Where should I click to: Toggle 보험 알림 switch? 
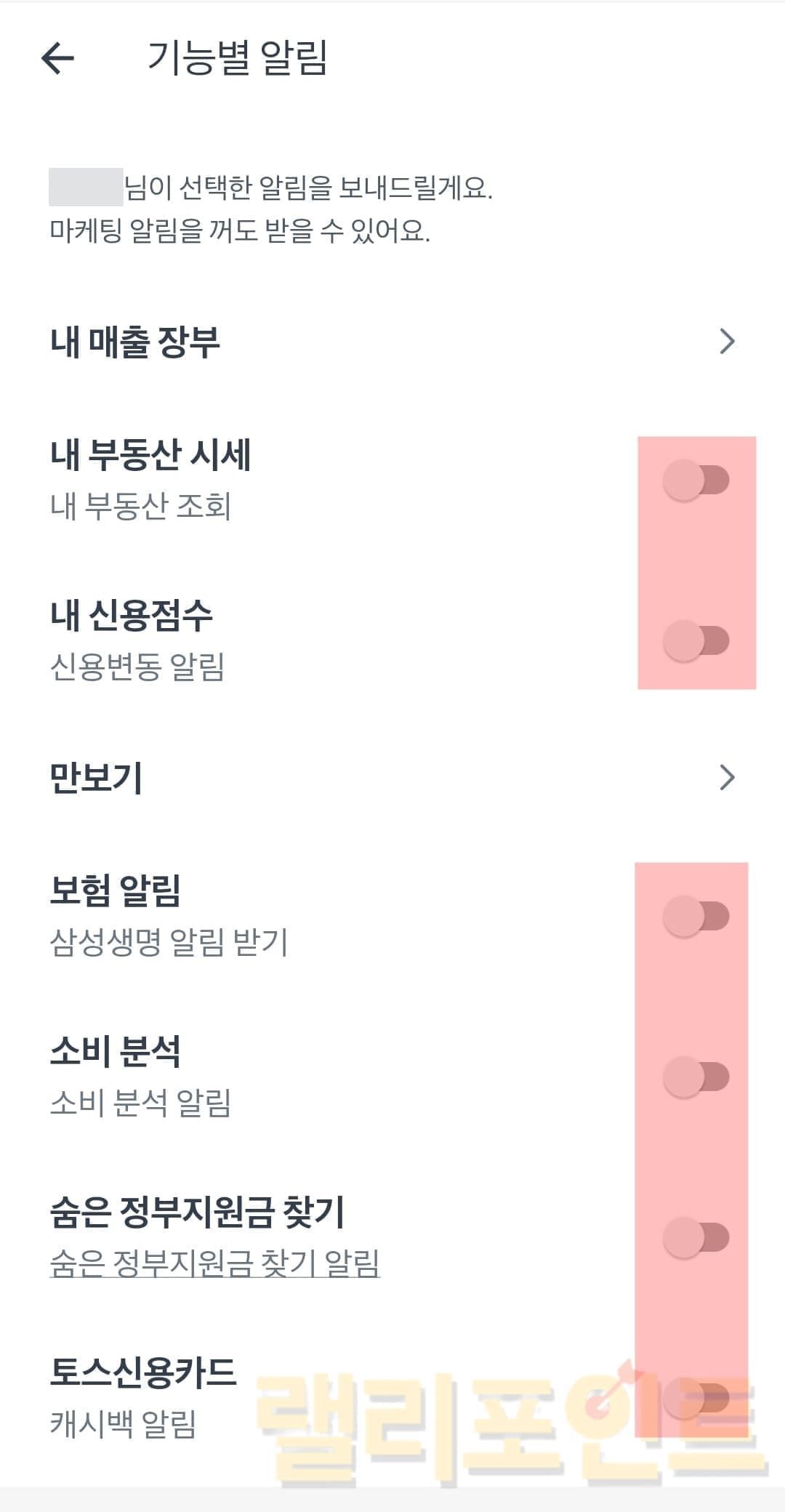pos(696,917)
